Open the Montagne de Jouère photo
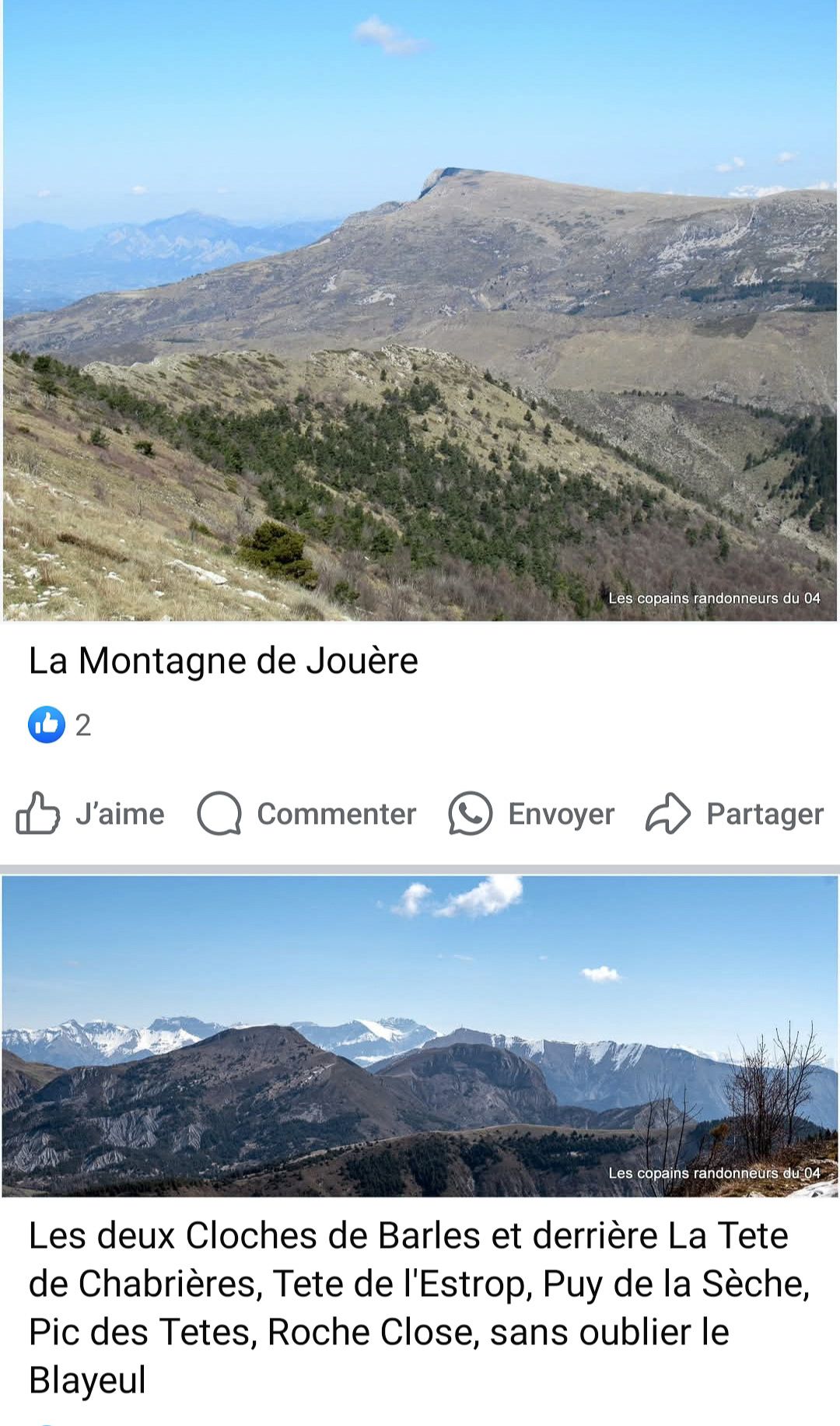The height and width of the screenshot is (1426, 840). [x=420, y=311]
